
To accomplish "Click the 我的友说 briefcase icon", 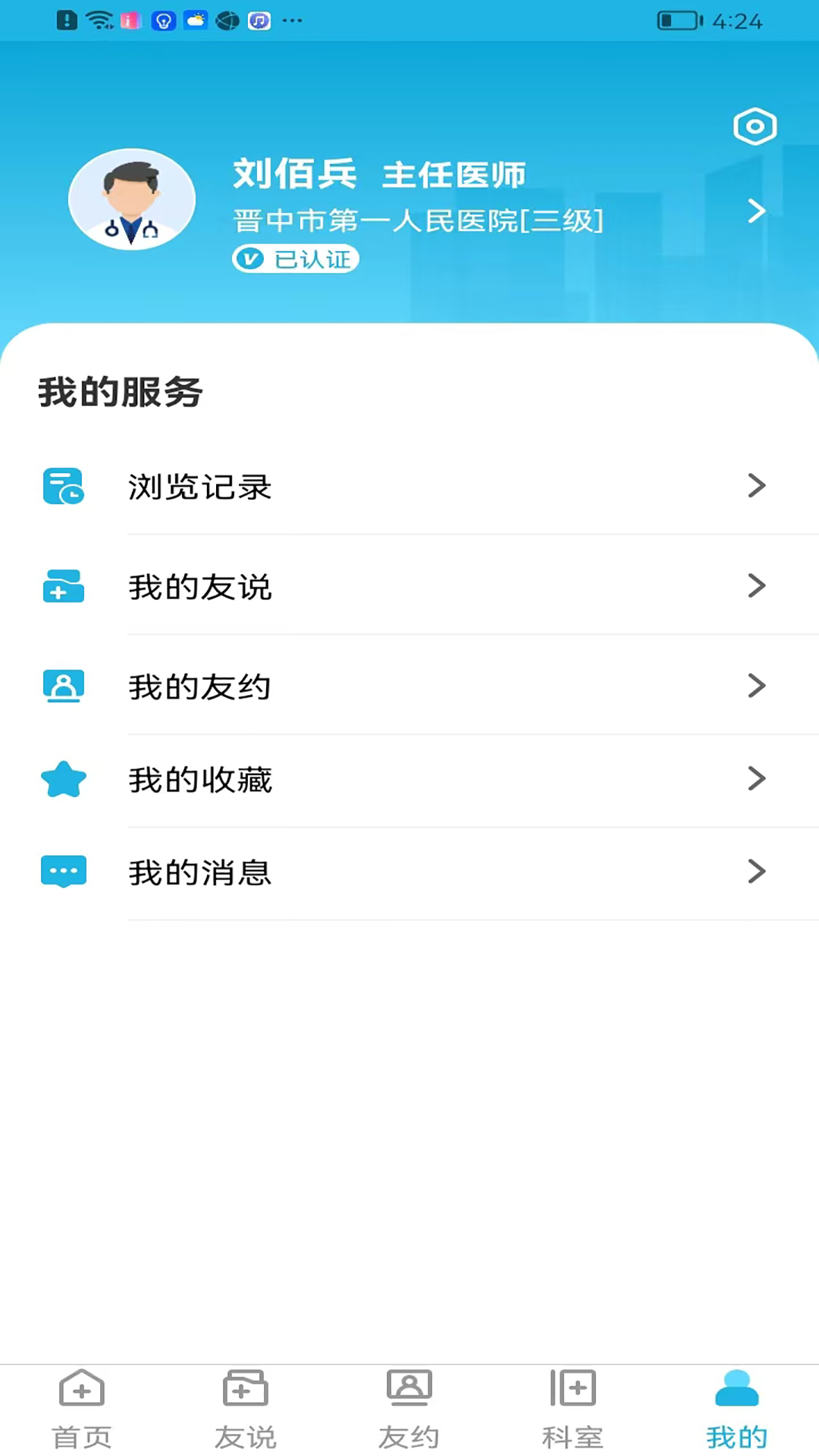I will tap(64, 586).
